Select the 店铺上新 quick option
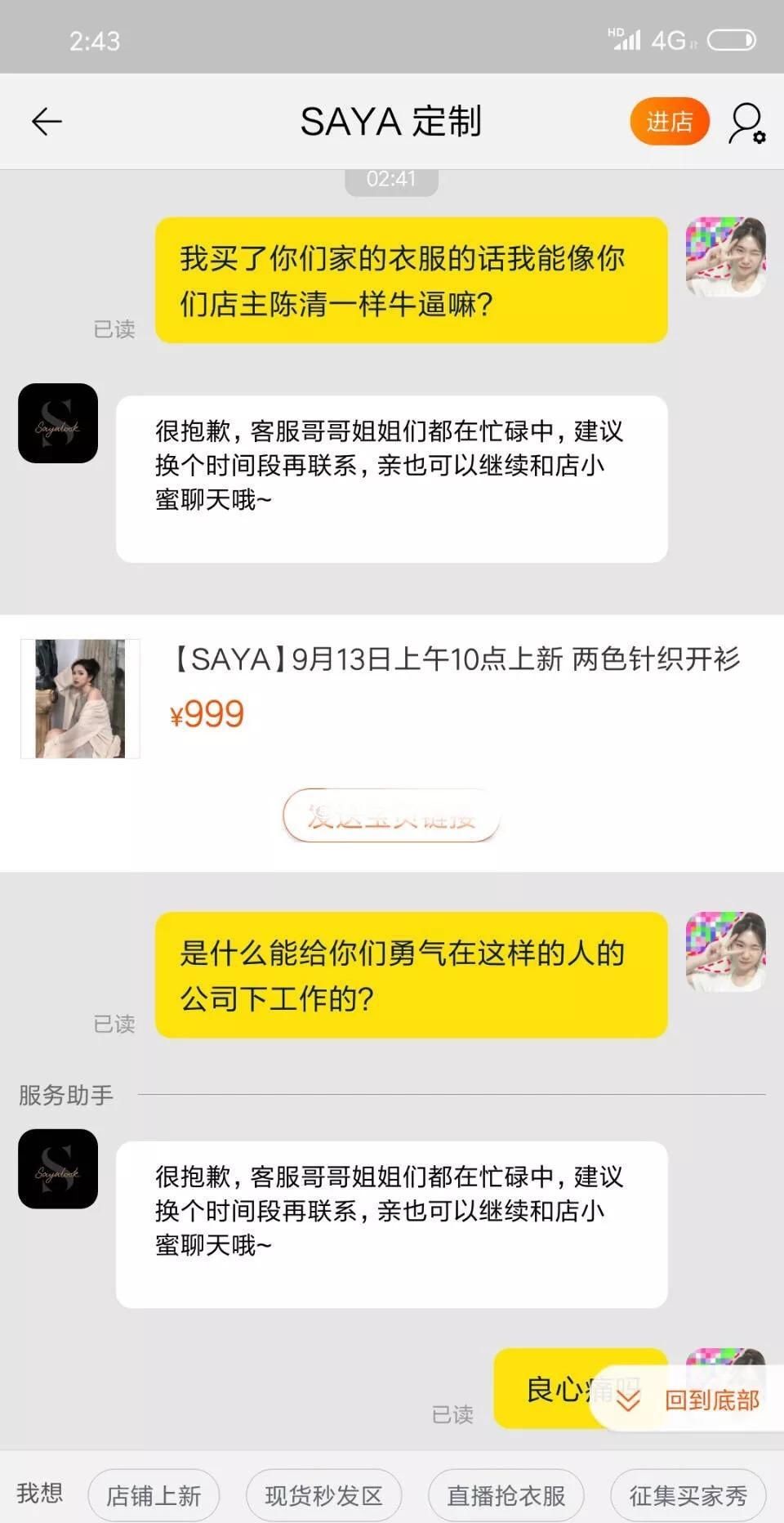784x1523 pixels. coord(153,1492)
